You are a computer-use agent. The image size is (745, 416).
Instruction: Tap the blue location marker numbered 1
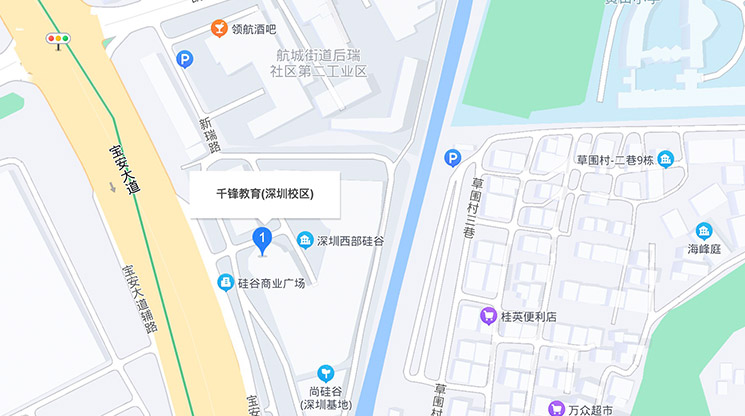point(262,239)
